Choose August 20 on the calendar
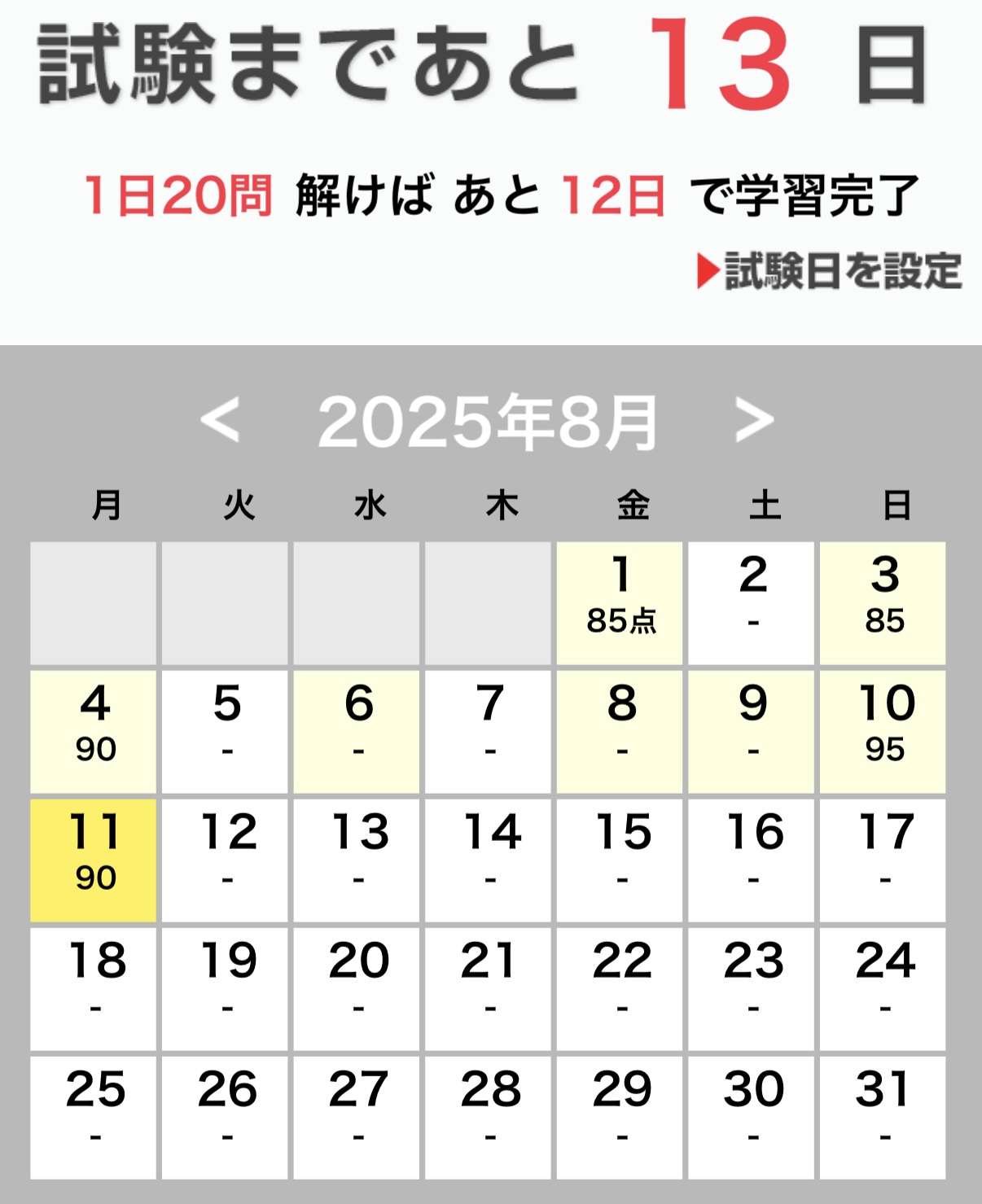 [x=357, y=988]
